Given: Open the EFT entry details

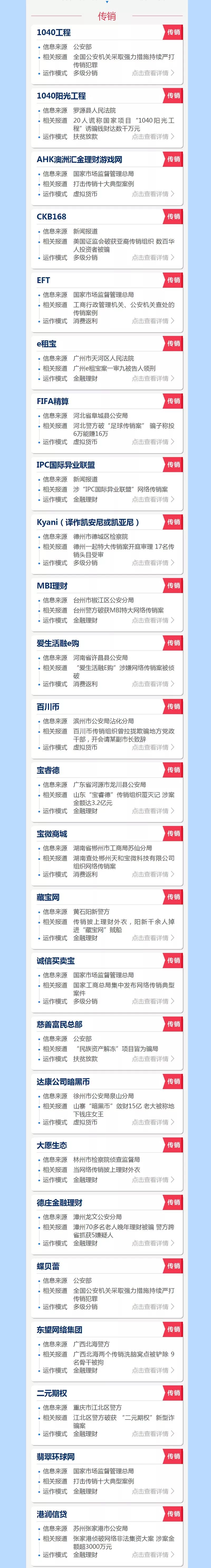Looking at the screenshot, I should point(152,321).
